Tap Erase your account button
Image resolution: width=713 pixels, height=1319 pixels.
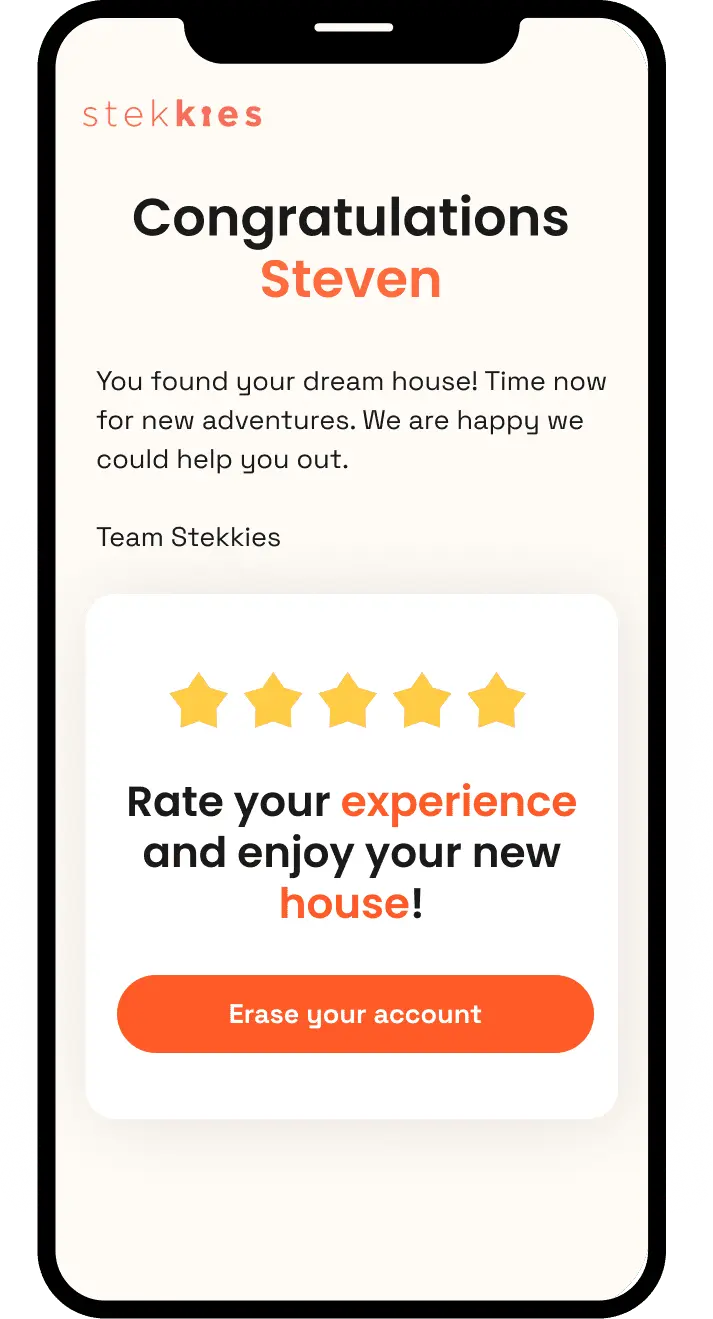point(355,1014)
